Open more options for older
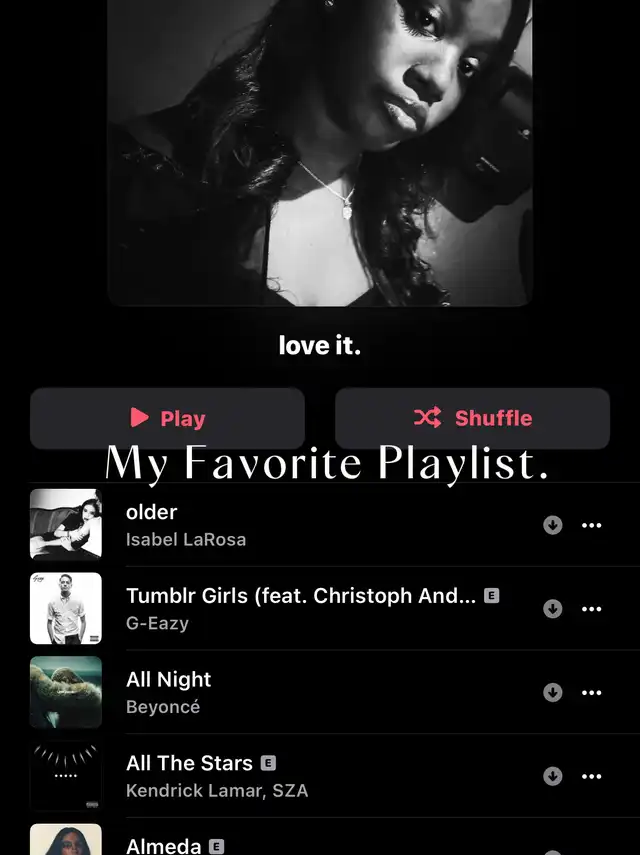 click(x=592, y=525)
